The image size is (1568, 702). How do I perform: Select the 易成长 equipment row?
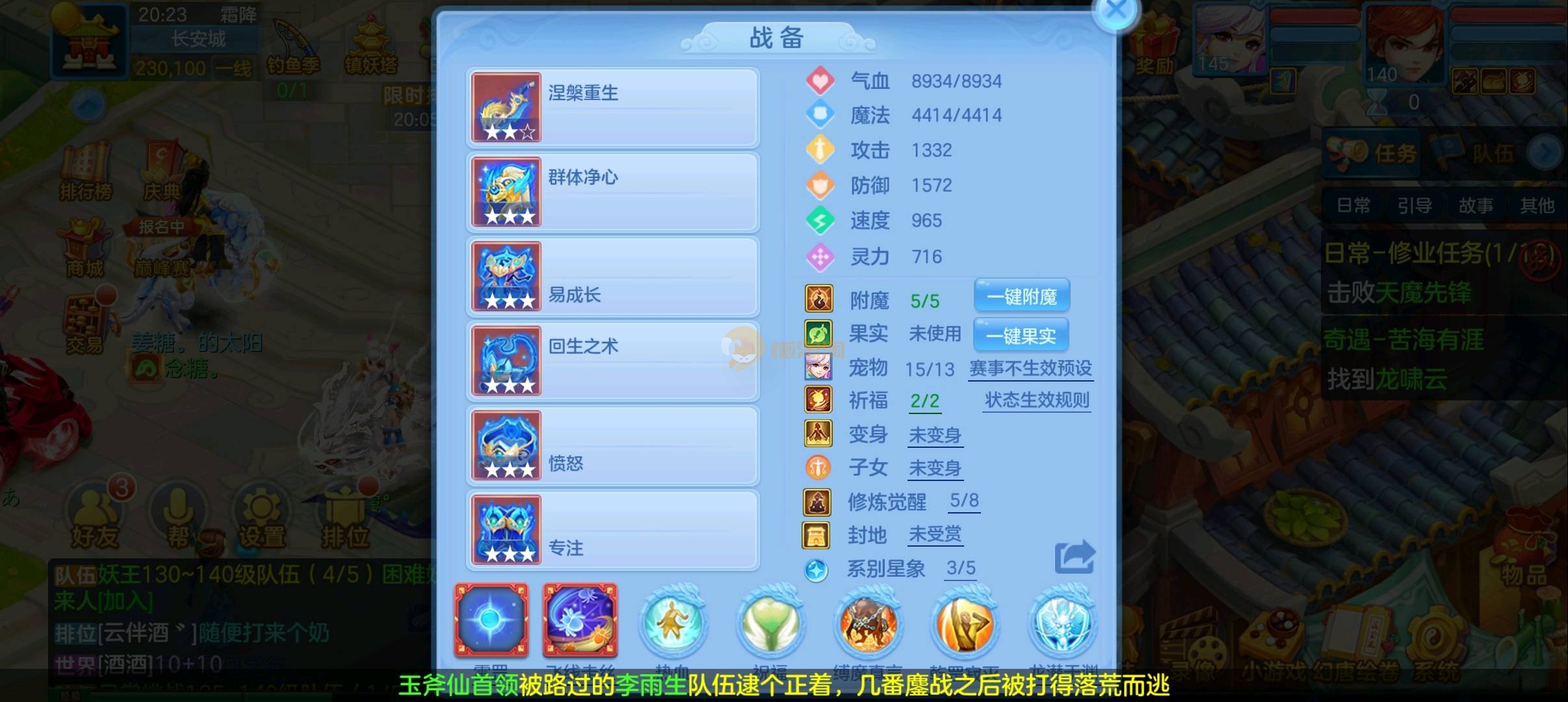click(613, 277)
